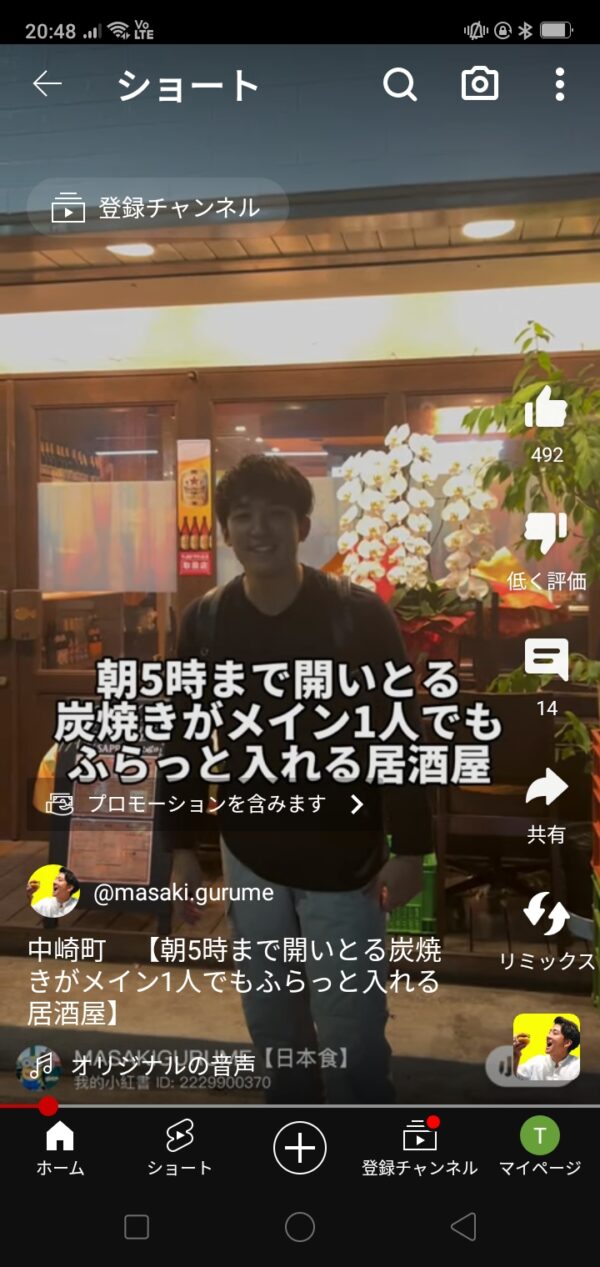Open the sound thumbnail in the corner
Screen dimensions: 600x1267
(546, 1047)
